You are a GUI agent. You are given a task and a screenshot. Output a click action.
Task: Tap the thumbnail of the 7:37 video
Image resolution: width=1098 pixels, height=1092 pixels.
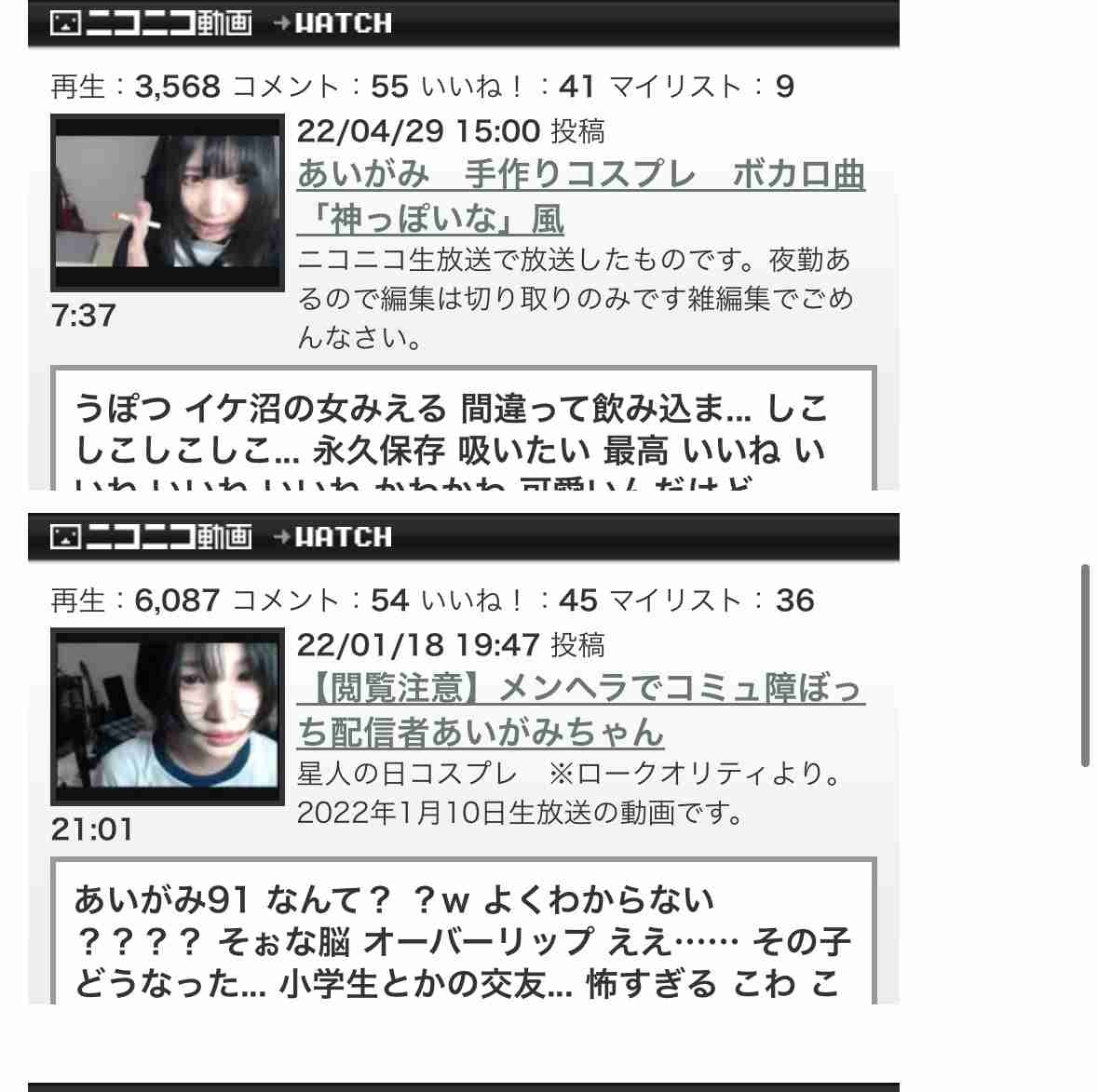pos(168,202)
